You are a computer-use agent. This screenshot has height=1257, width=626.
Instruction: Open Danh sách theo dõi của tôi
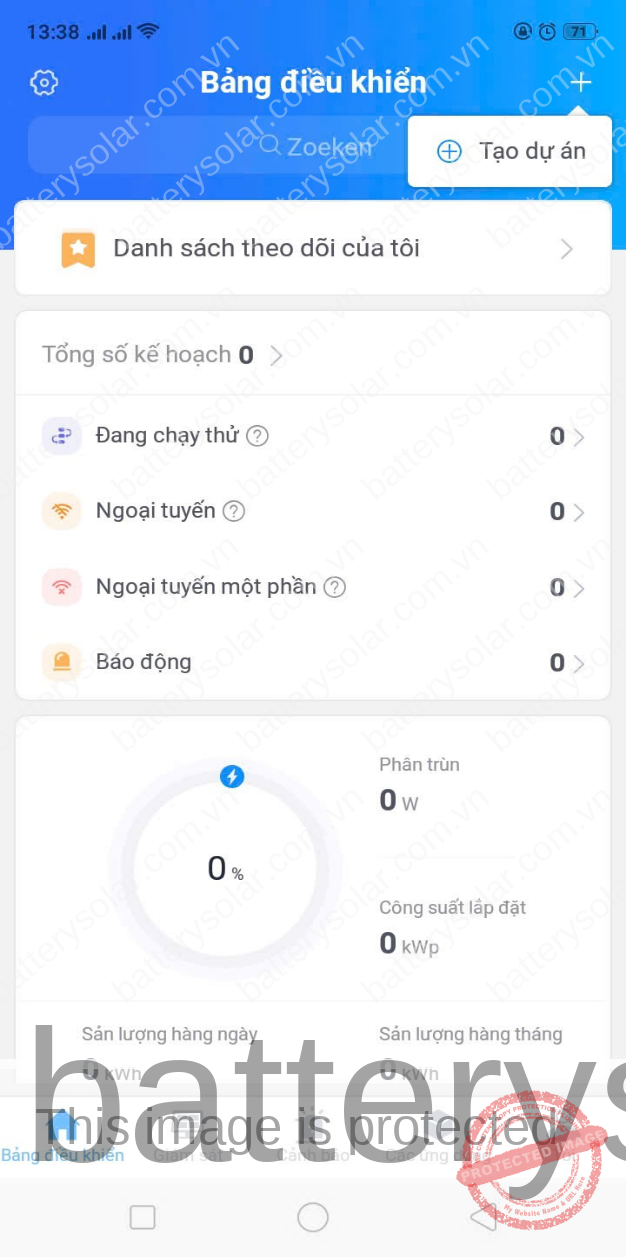(x=313, y=248)
